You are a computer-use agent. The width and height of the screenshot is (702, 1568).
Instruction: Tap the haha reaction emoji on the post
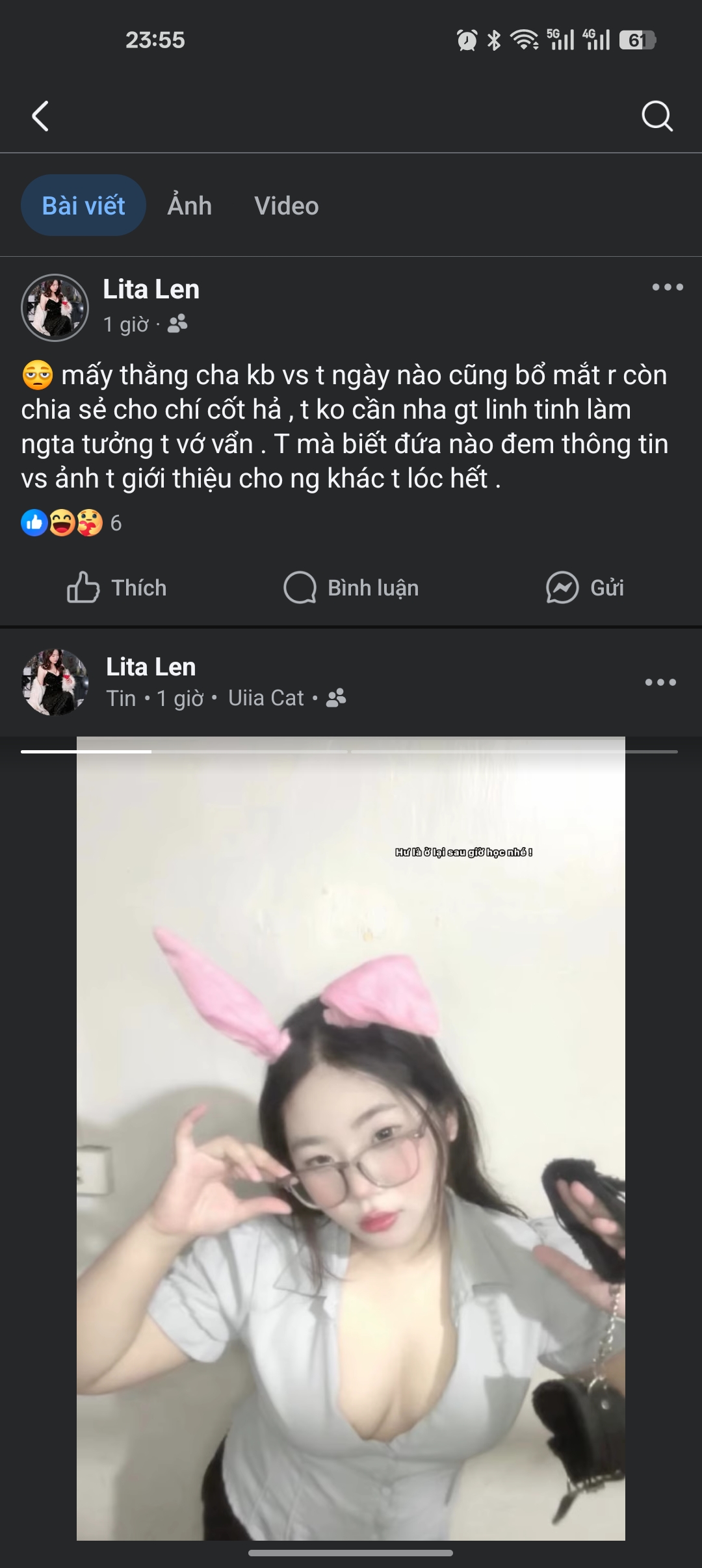pos(62,521)
